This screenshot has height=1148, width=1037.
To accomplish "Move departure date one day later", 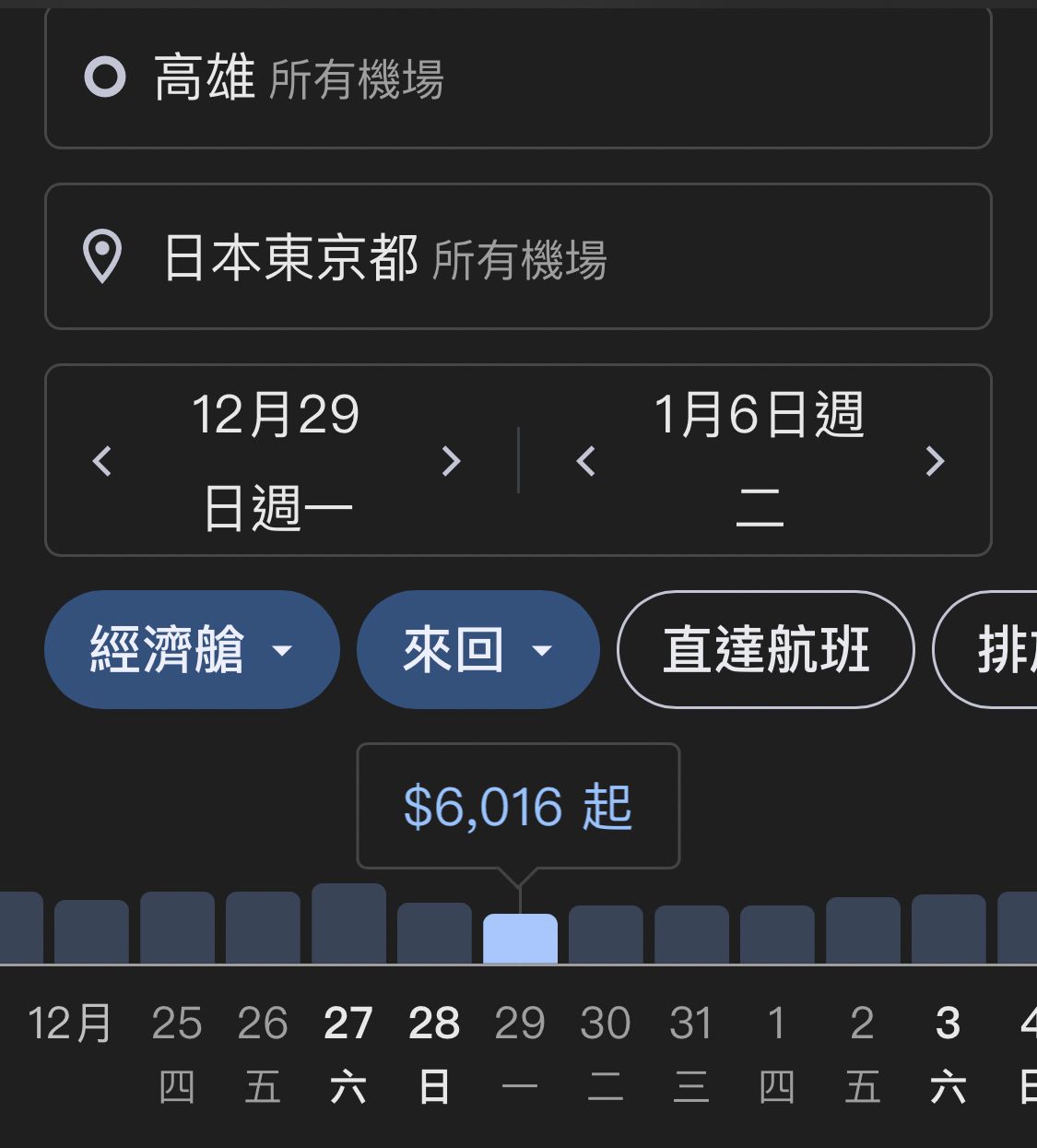I will 451,461.
